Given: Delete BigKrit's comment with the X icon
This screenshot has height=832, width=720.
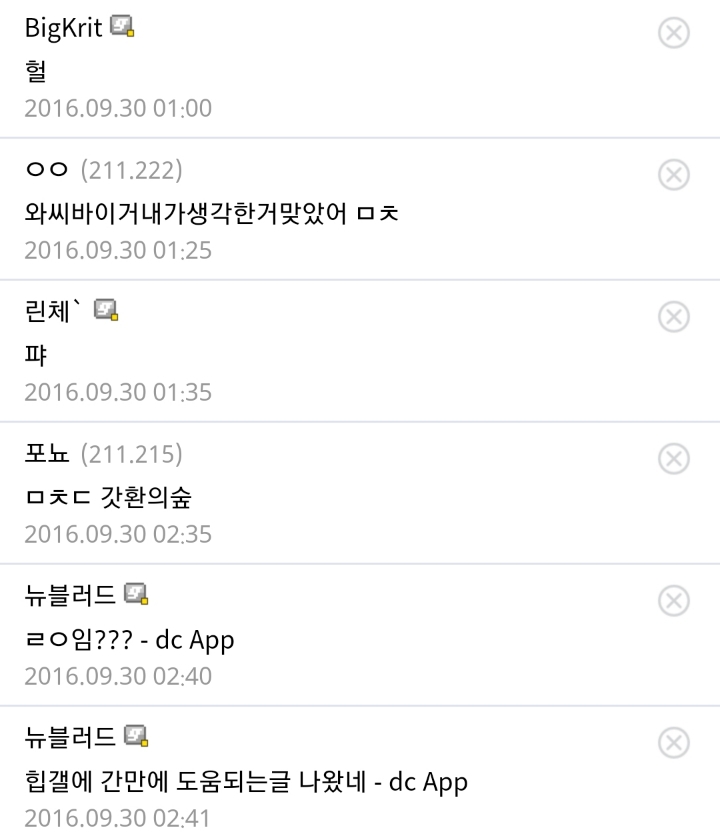Looking at the screenshot, I should tap(674, 33).
